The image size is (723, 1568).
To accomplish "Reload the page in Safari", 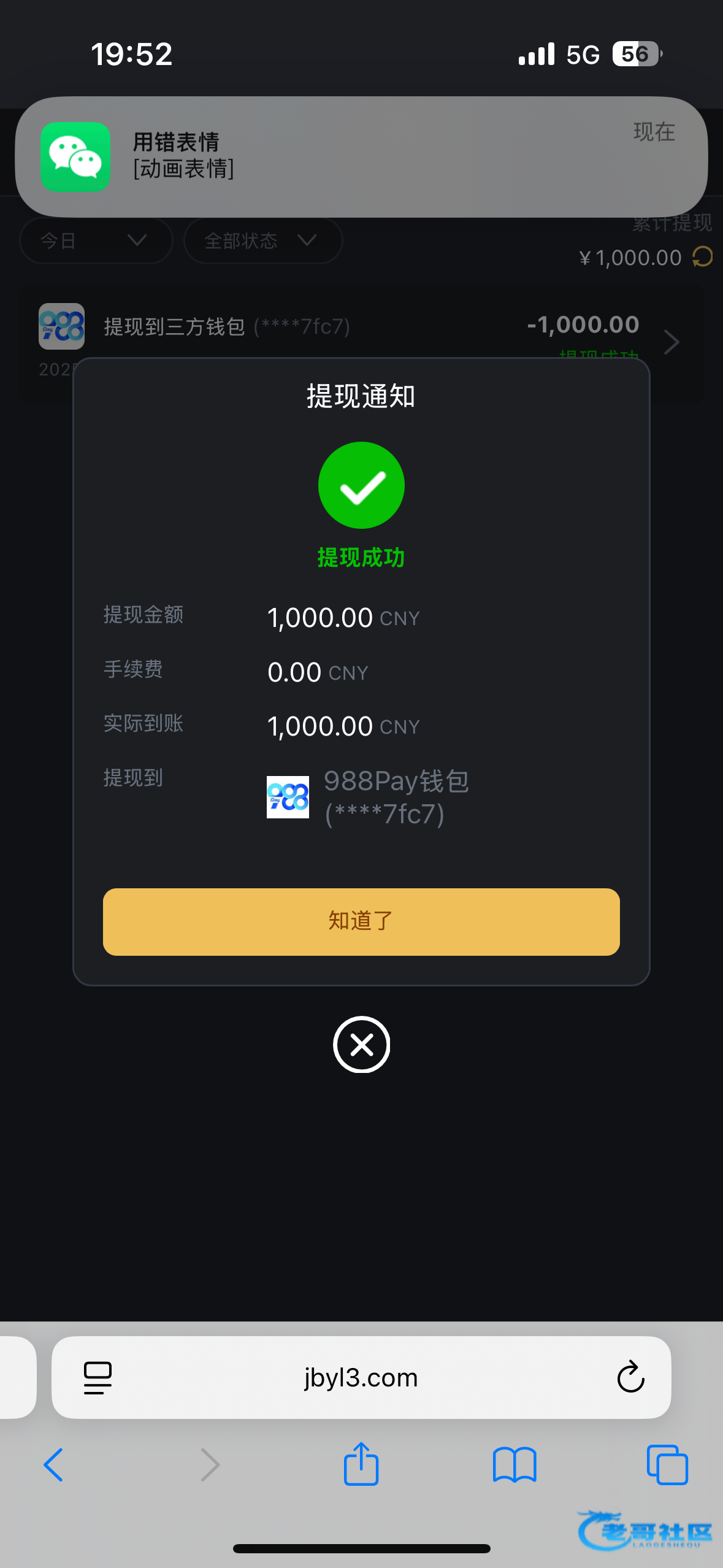I will (630, 1377).
